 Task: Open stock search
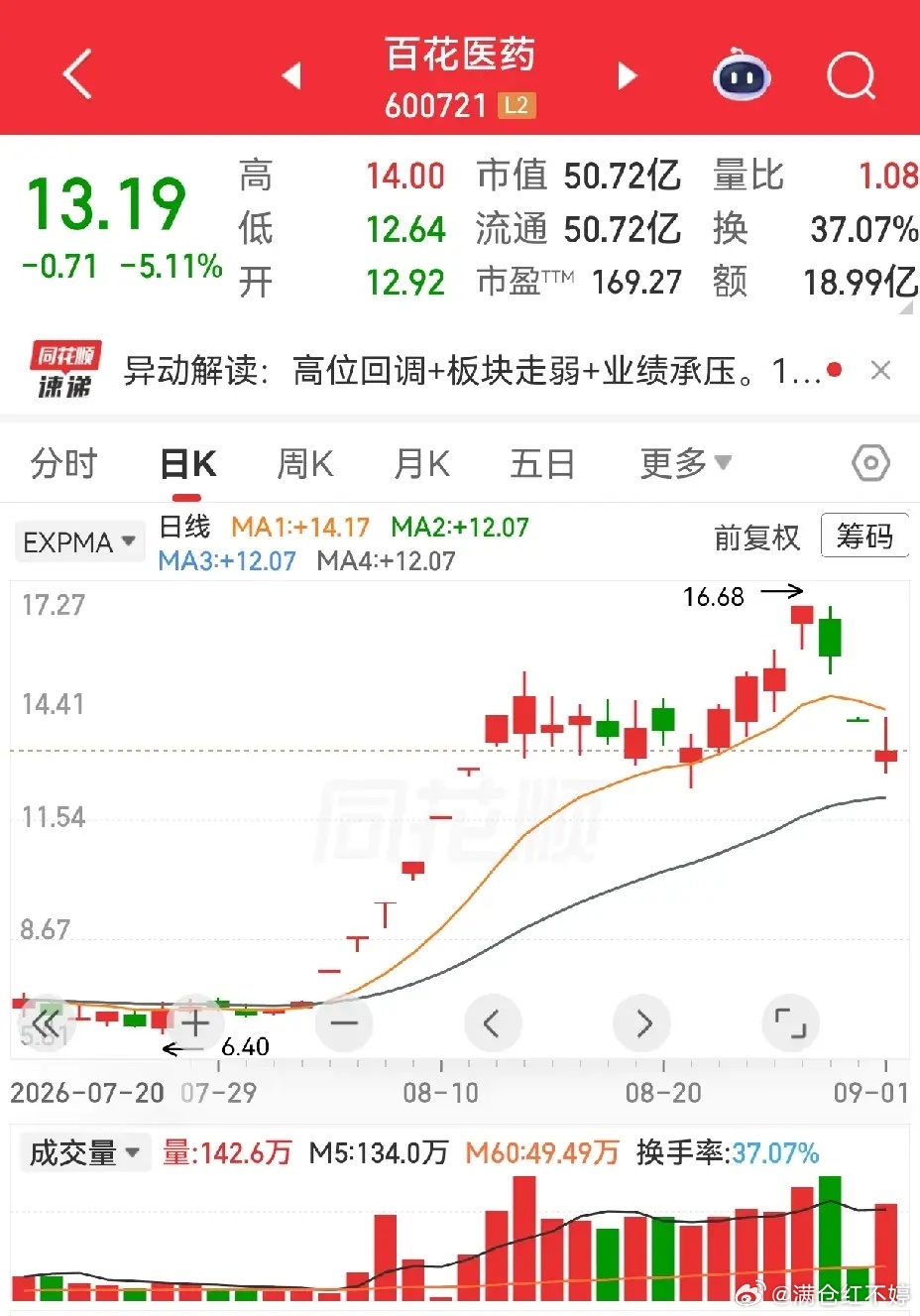[852, 75]
